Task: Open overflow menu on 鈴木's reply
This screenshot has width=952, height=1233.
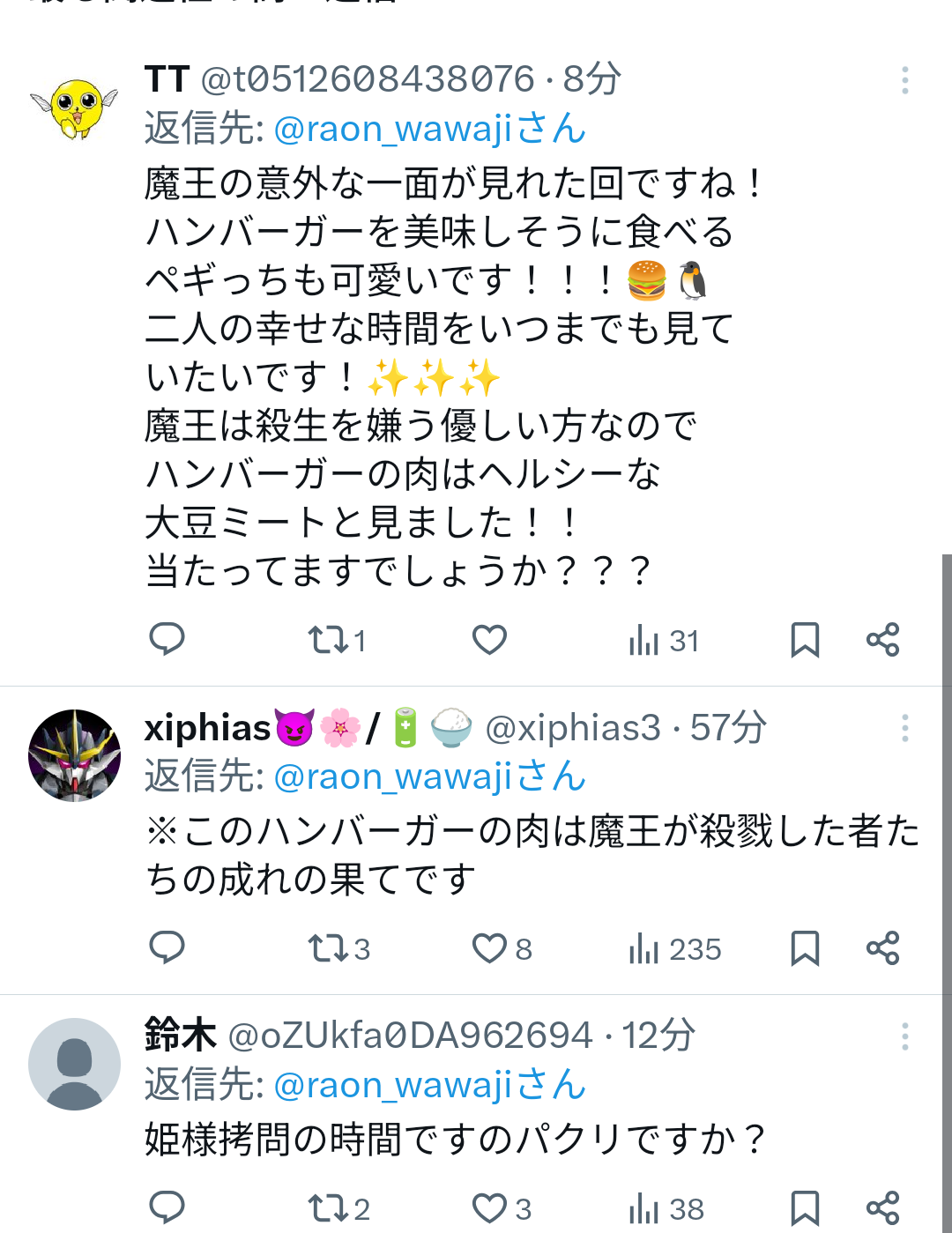Action: tap(904, 1036)
